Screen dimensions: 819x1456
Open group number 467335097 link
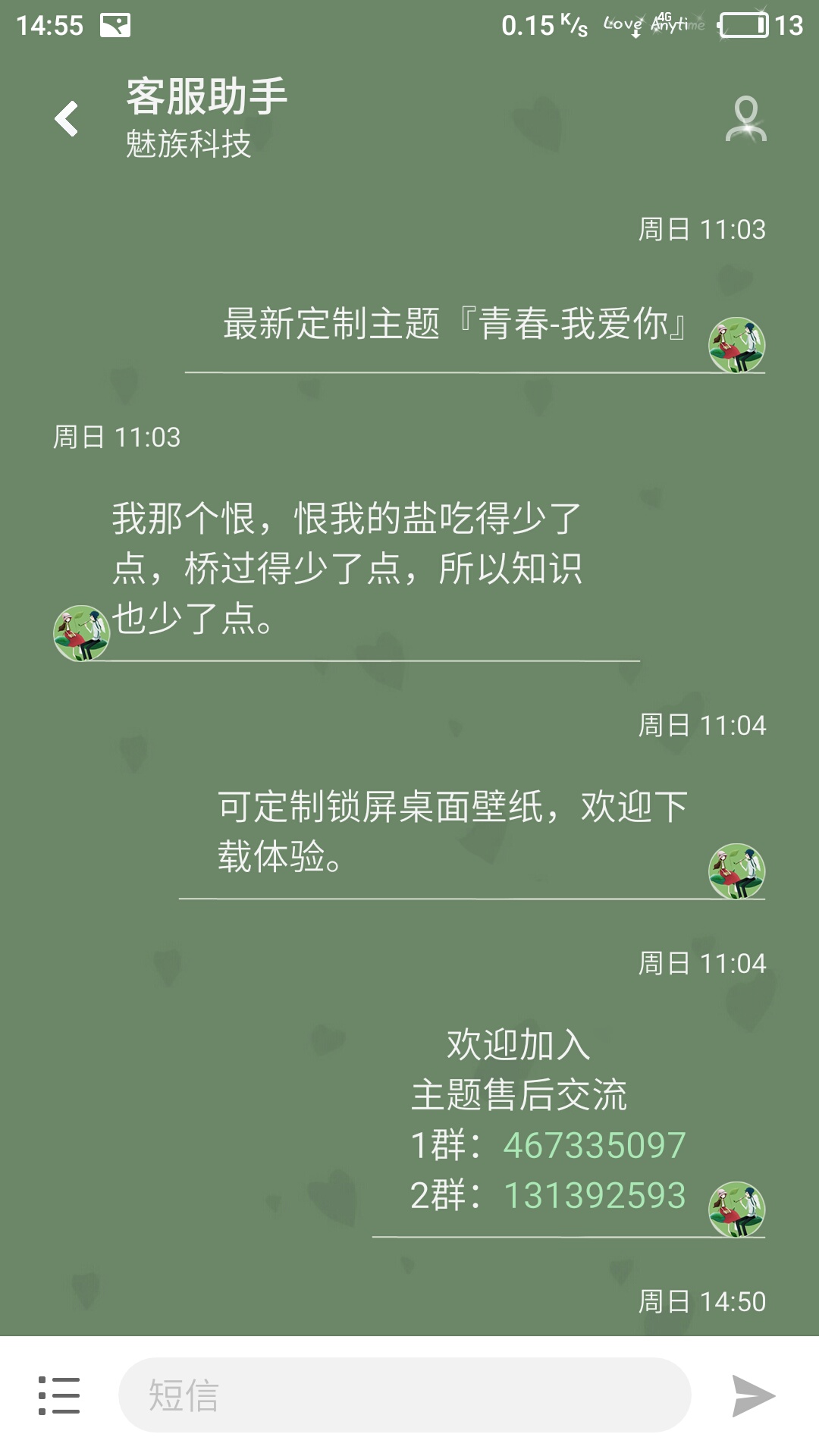point(594,1145)
